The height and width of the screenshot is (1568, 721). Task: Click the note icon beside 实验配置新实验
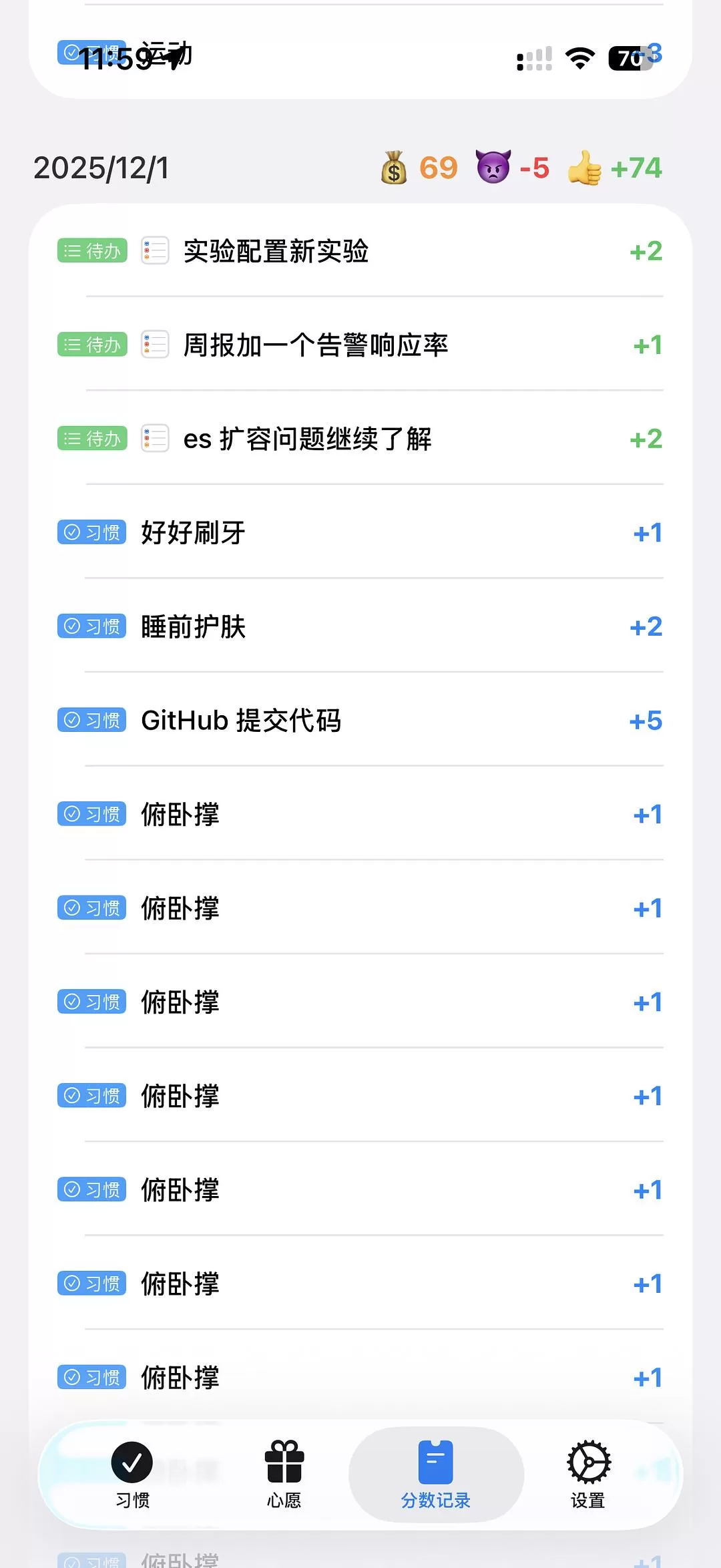pyautogui.click(x=155, y=250)
